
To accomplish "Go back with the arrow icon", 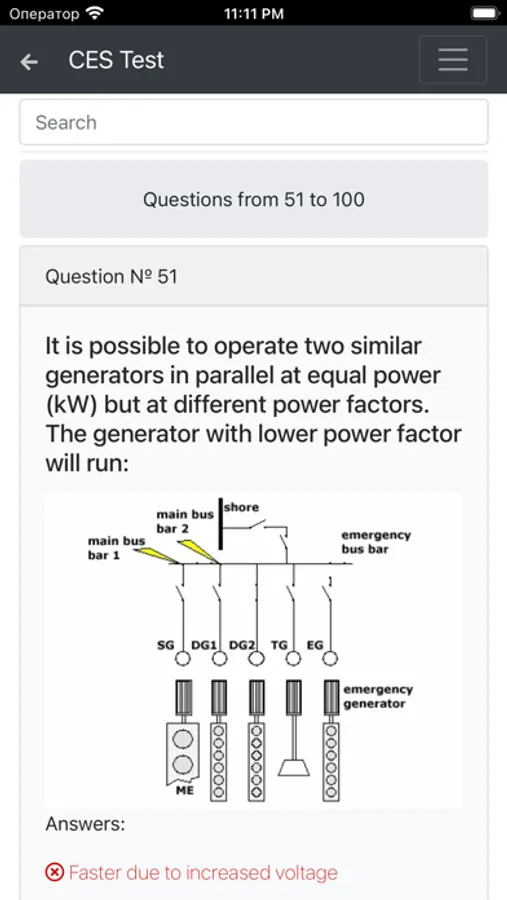I will (x=29, y=61).
